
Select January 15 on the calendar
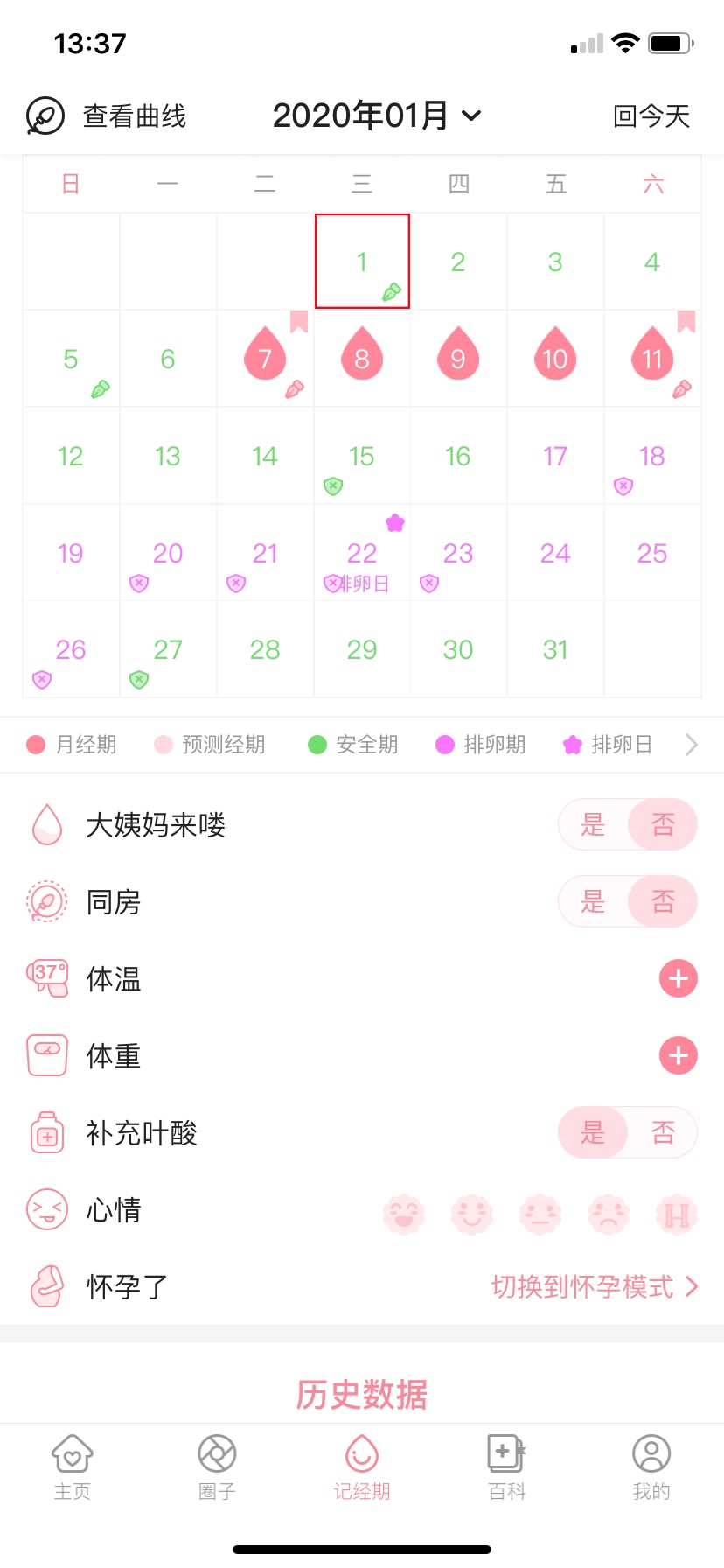(x=362, y=456)
